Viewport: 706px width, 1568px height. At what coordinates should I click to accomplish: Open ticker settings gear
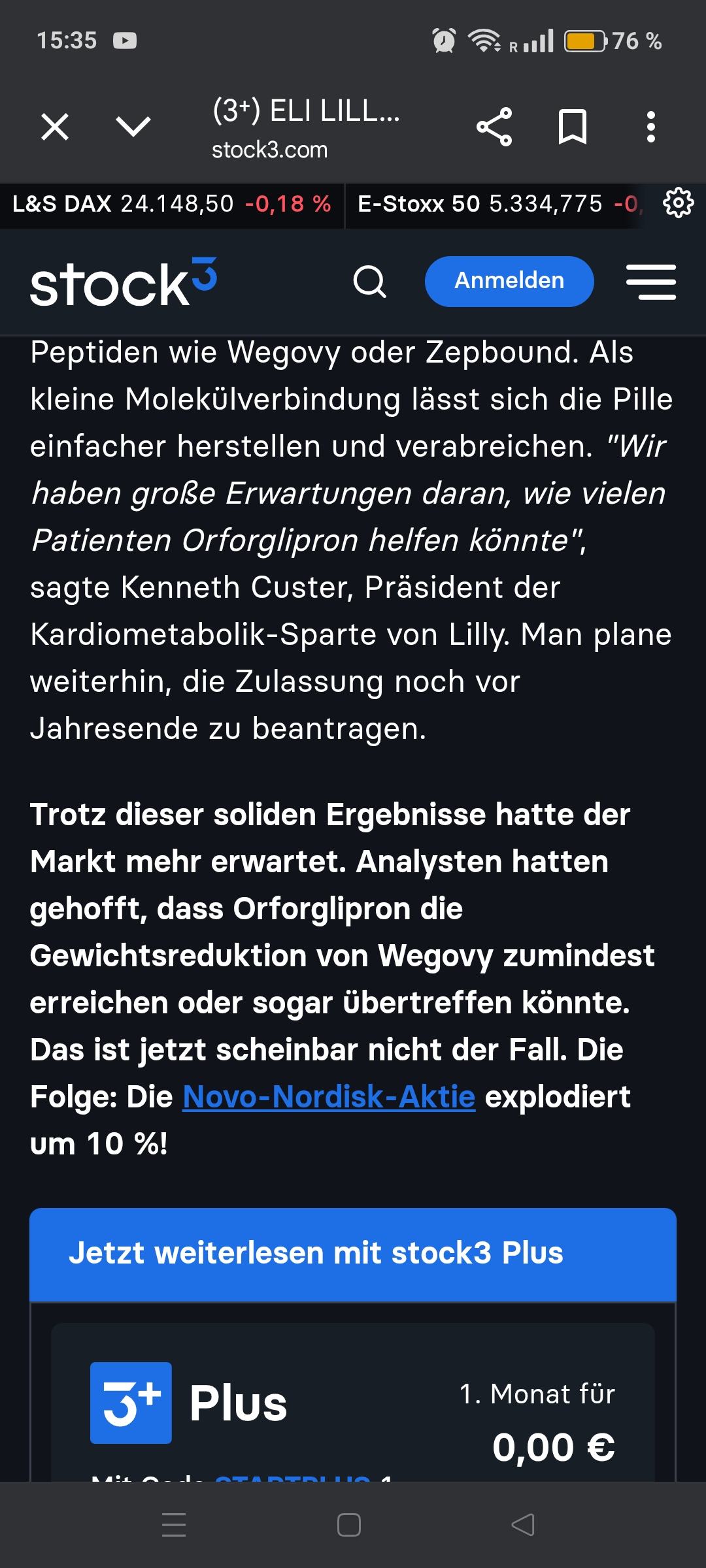tap(678, 203)
